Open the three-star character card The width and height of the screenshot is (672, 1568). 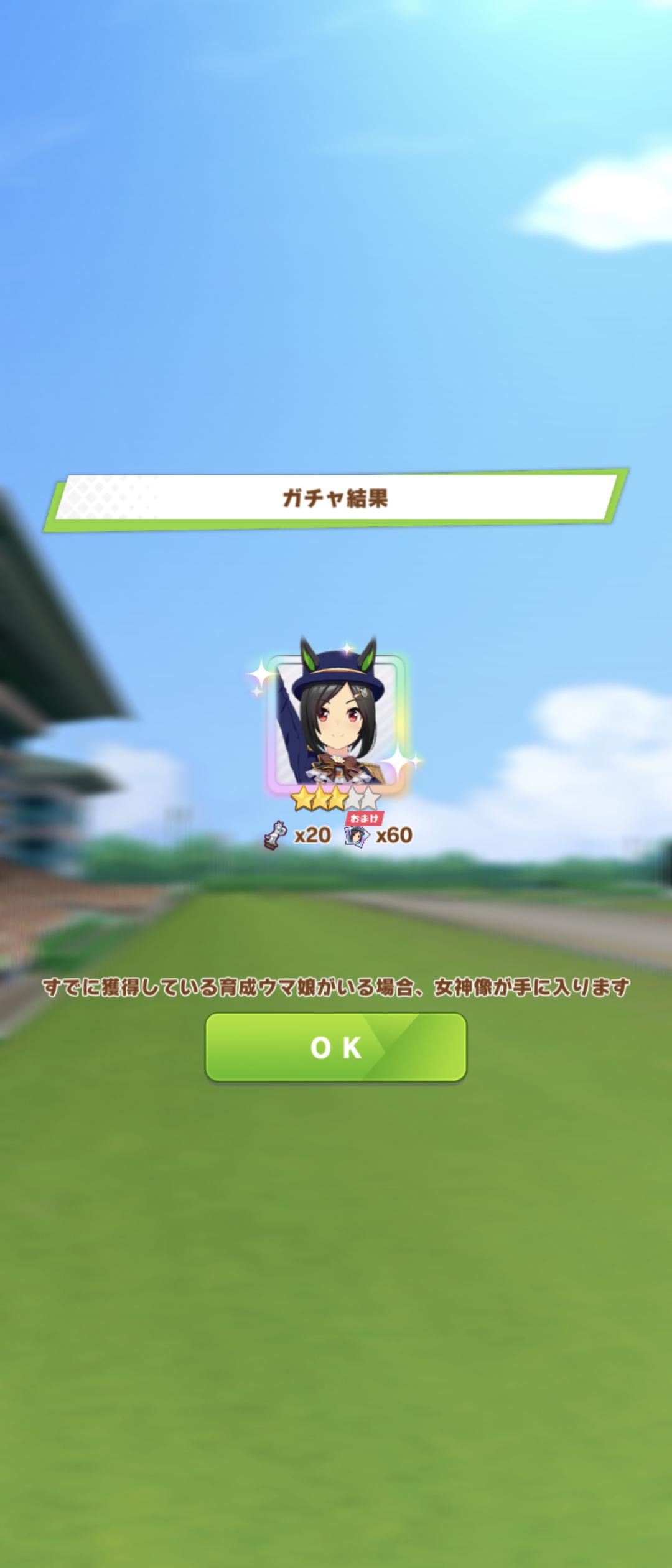tap(336, 722)
